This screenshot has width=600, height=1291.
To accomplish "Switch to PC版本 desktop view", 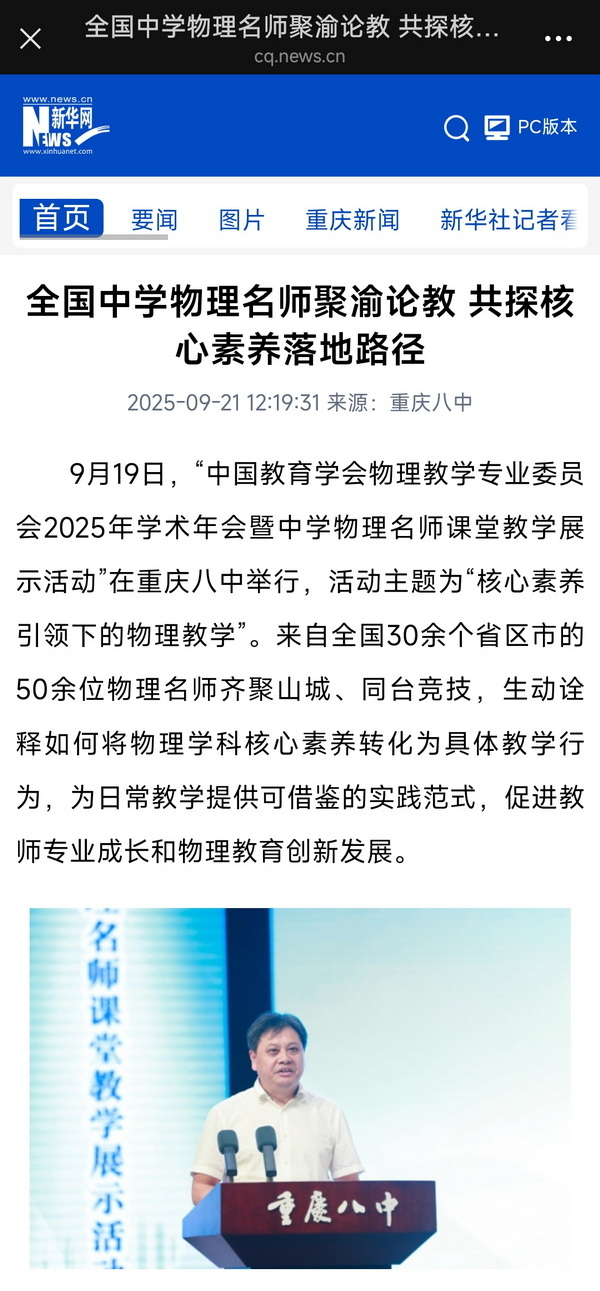I will pos(531,127).
